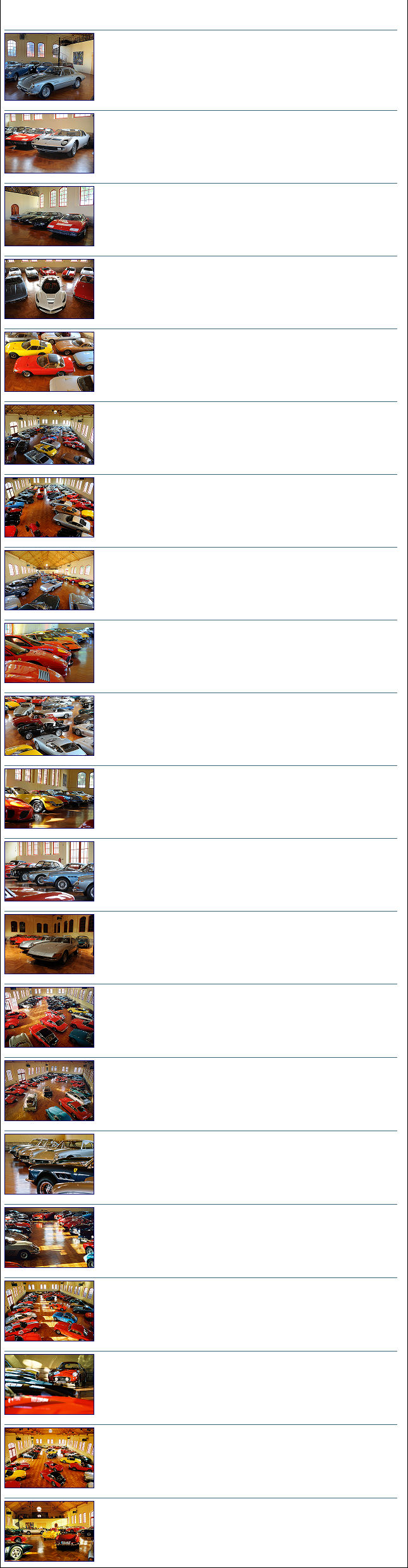Open the photo of the silver-blue coupe by the spiral staircase

click(49, 66)
